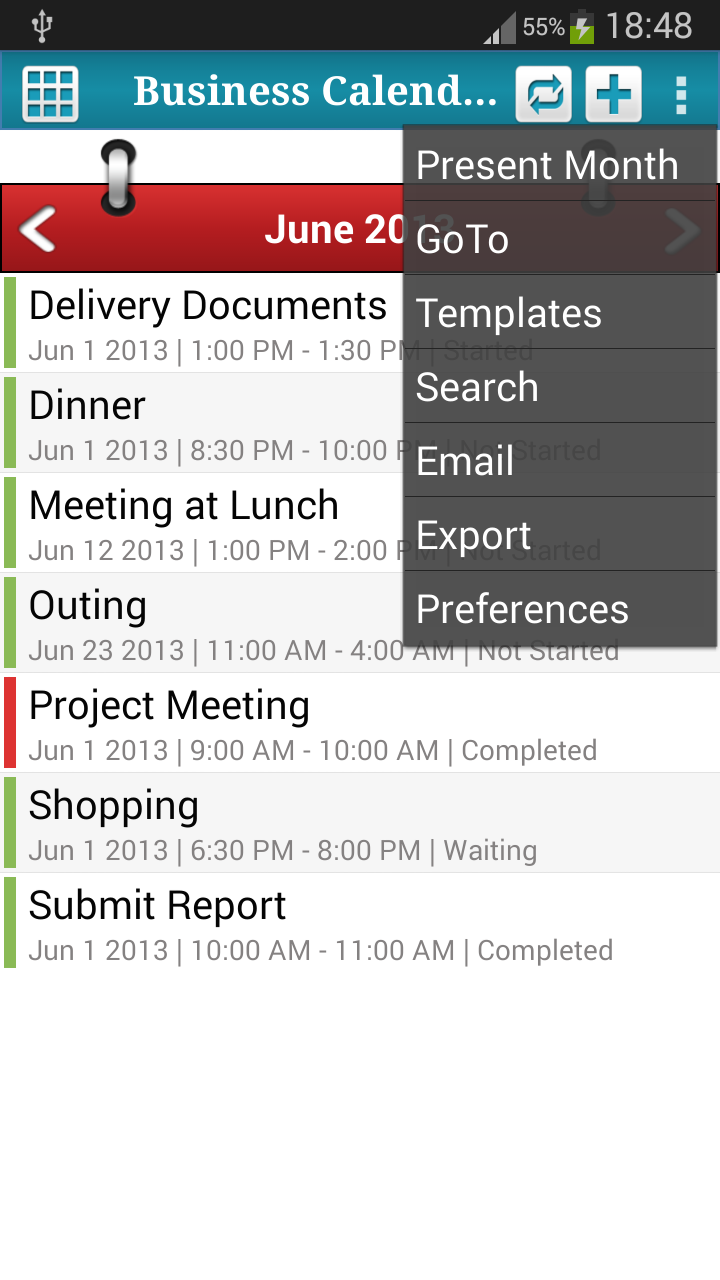
Task: Tap the calendar grid view icon
Action: click(x=50, y=94)
